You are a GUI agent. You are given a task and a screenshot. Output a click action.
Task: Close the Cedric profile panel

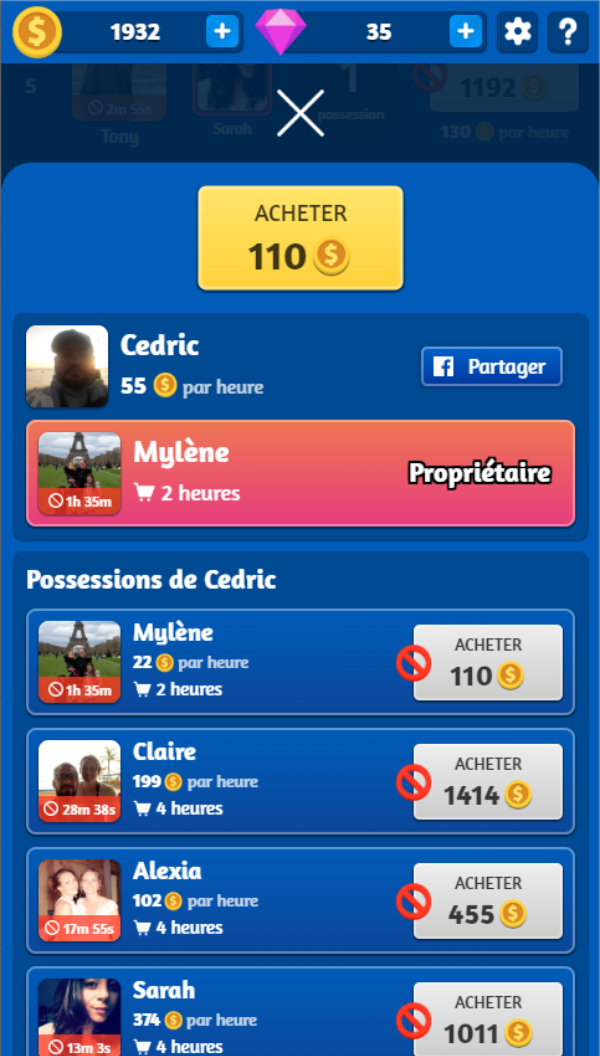click(300, 113)
